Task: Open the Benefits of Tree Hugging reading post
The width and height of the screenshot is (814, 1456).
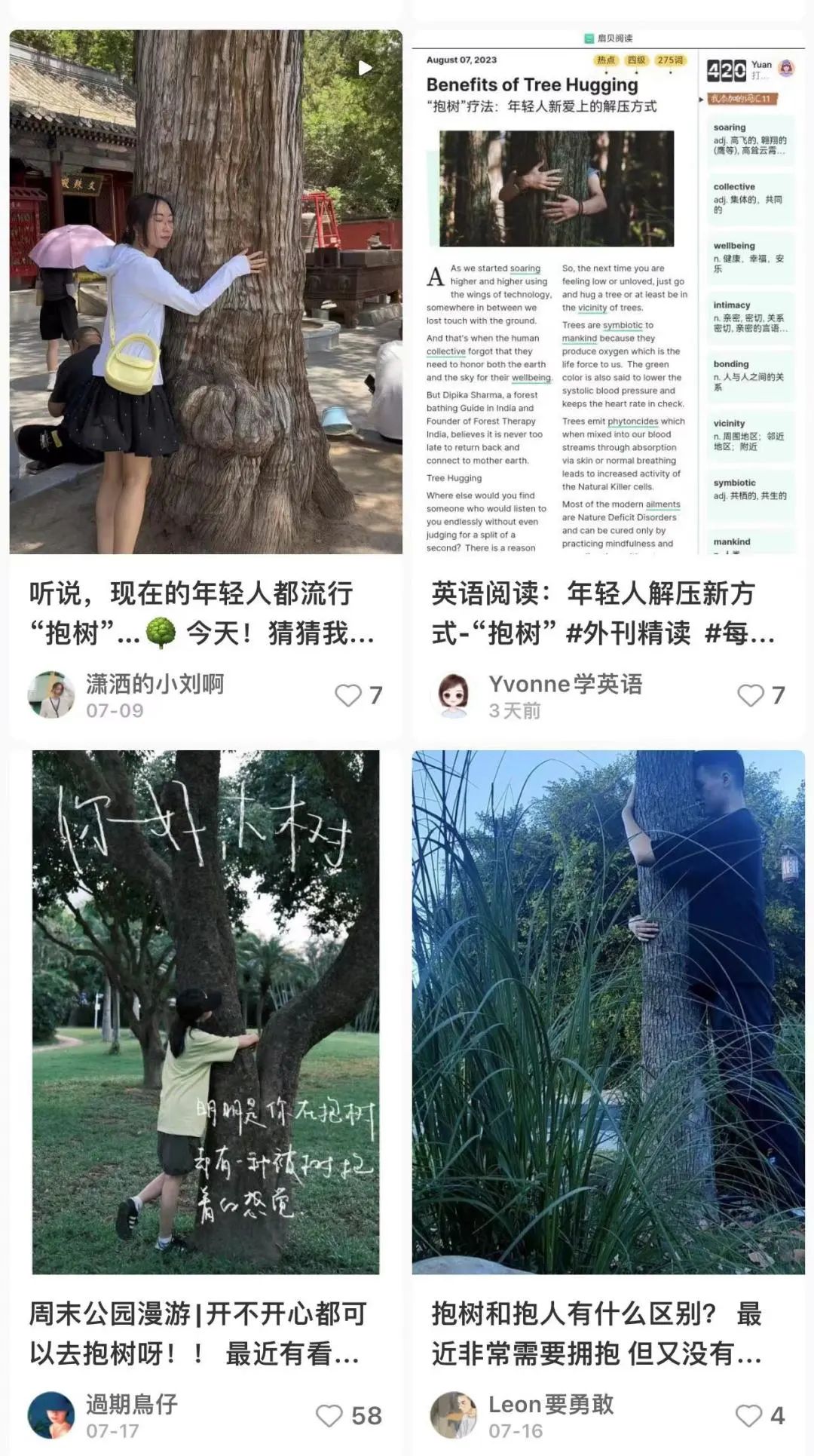Action: pos(607,292)
